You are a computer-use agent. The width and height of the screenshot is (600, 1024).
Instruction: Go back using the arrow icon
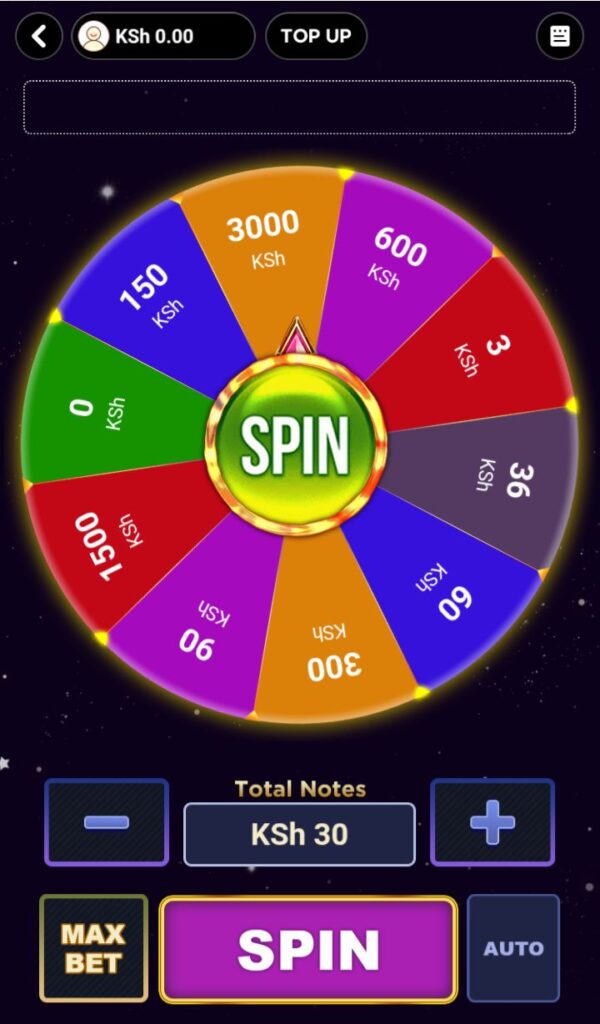tap(39, 37)
